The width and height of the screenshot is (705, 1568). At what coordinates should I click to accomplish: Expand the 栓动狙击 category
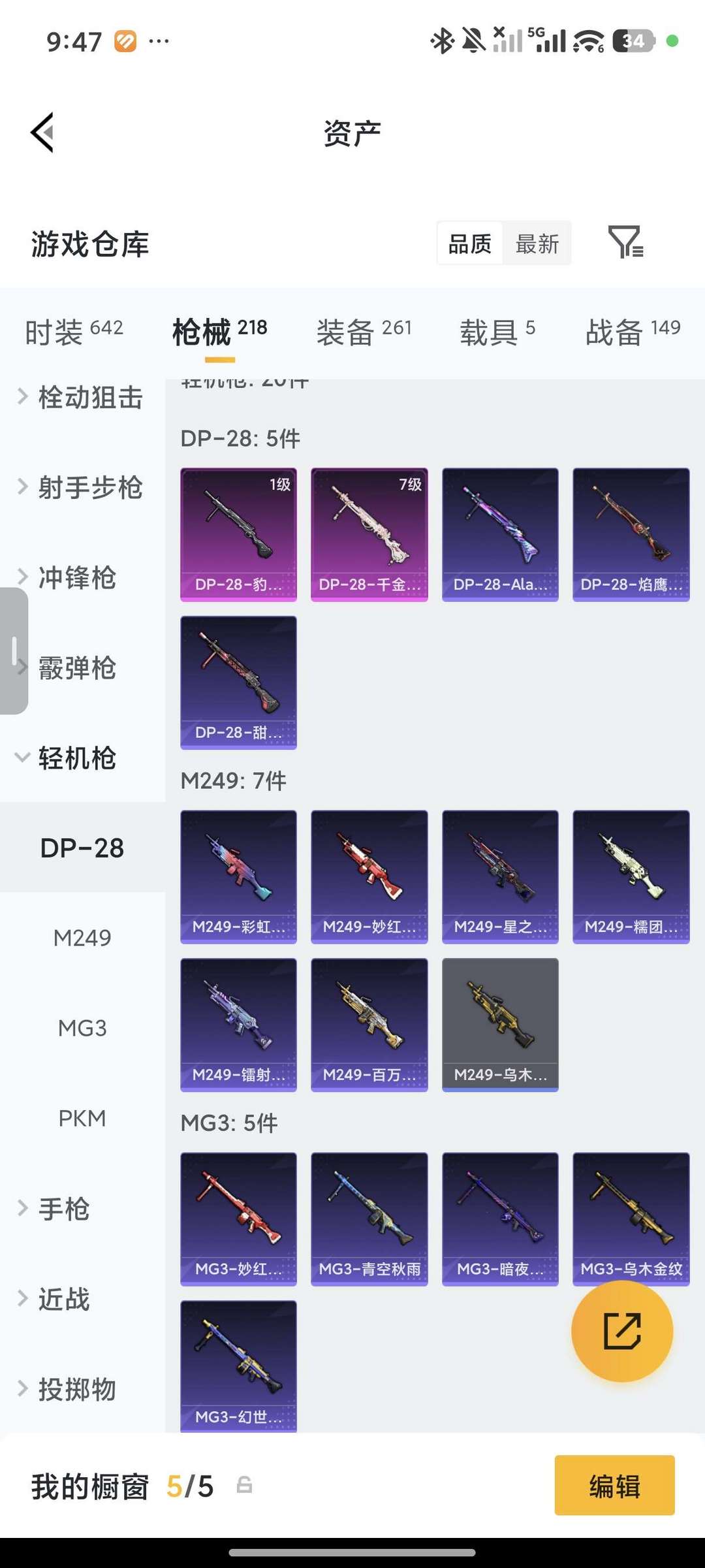[82, 397]
